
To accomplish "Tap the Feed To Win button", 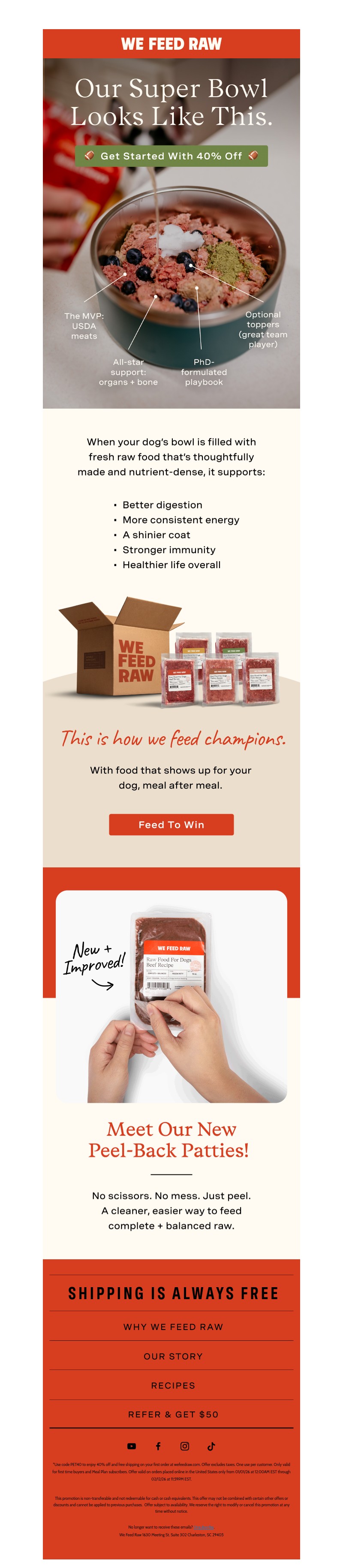I will click(171, 824).
